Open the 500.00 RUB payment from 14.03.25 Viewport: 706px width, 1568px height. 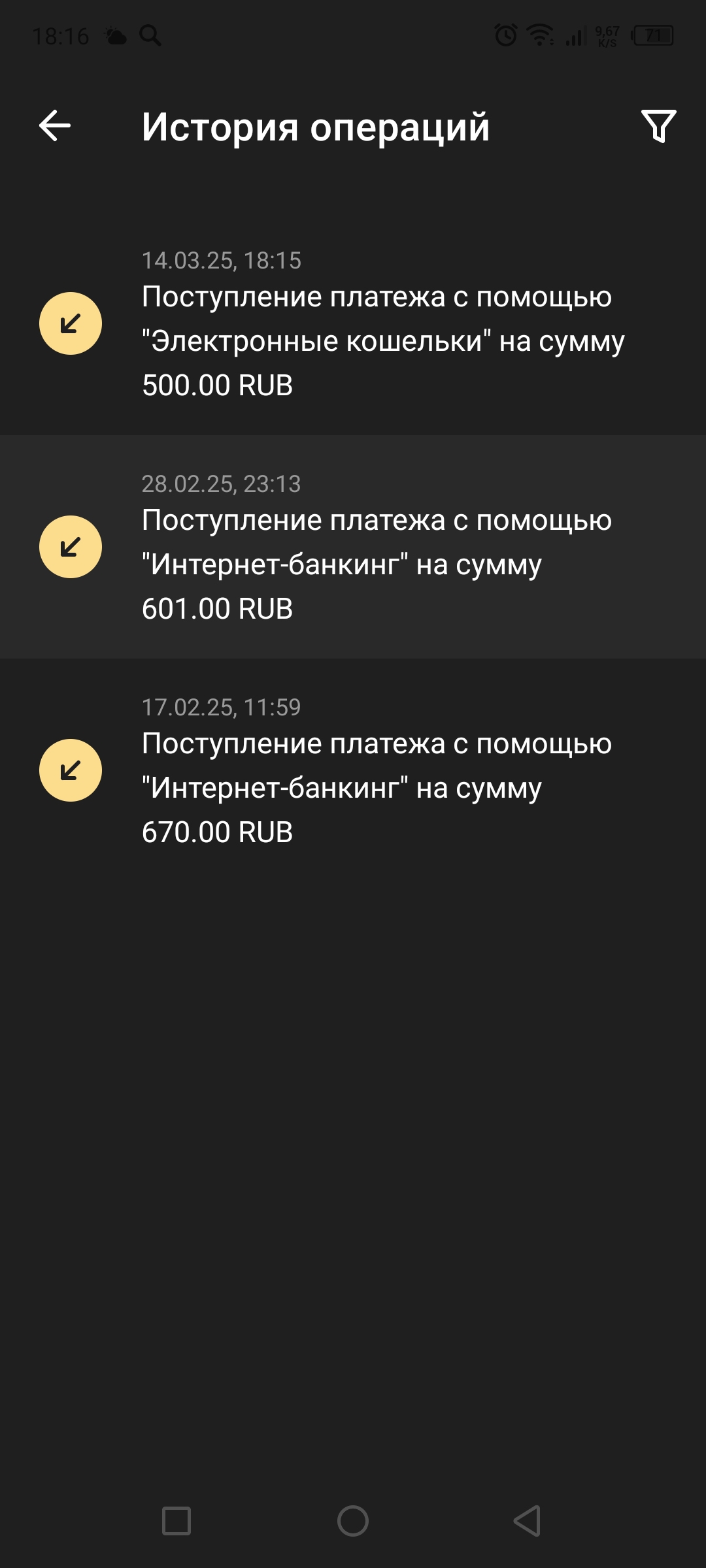(353, 323)
